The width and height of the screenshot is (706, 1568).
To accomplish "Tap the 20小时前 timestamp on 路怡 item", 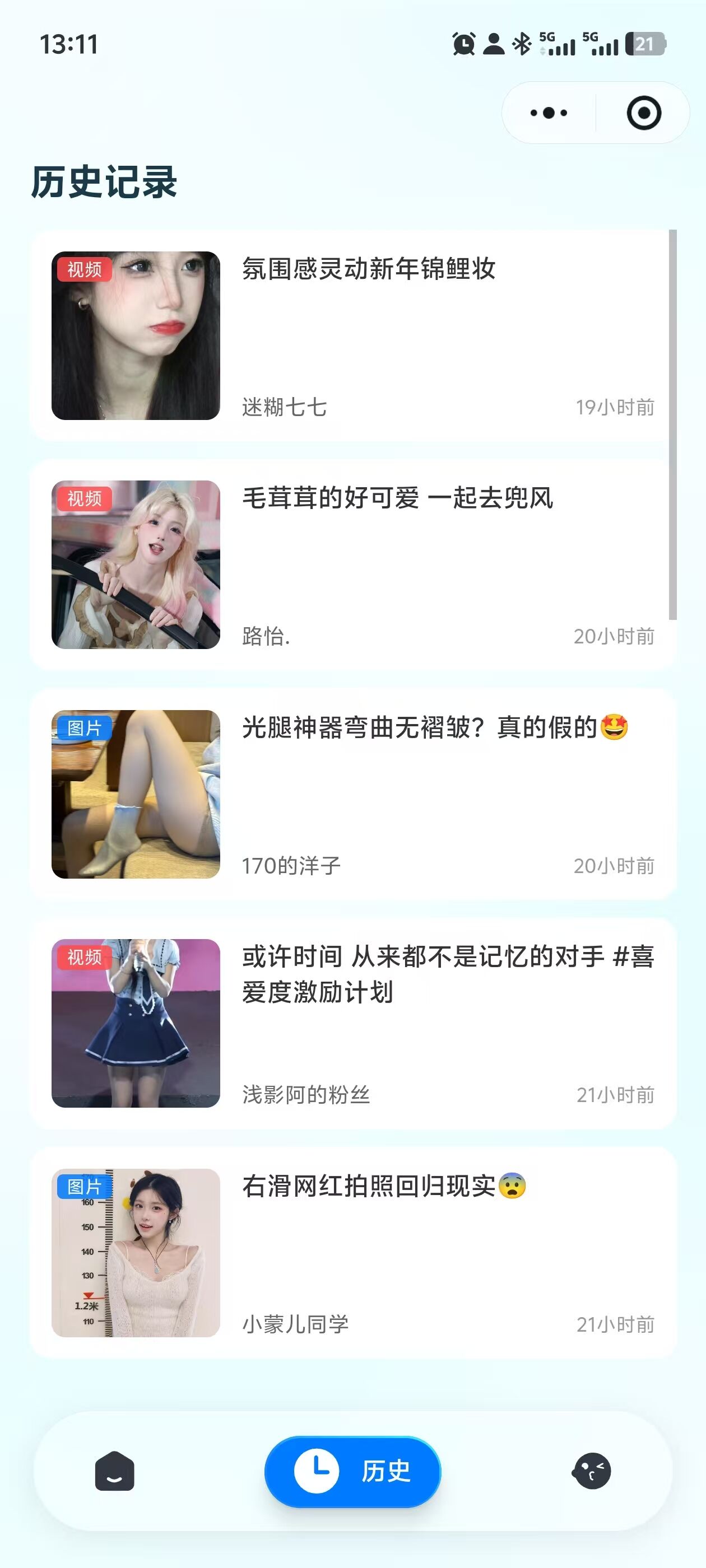I will (x=614, y=637).
